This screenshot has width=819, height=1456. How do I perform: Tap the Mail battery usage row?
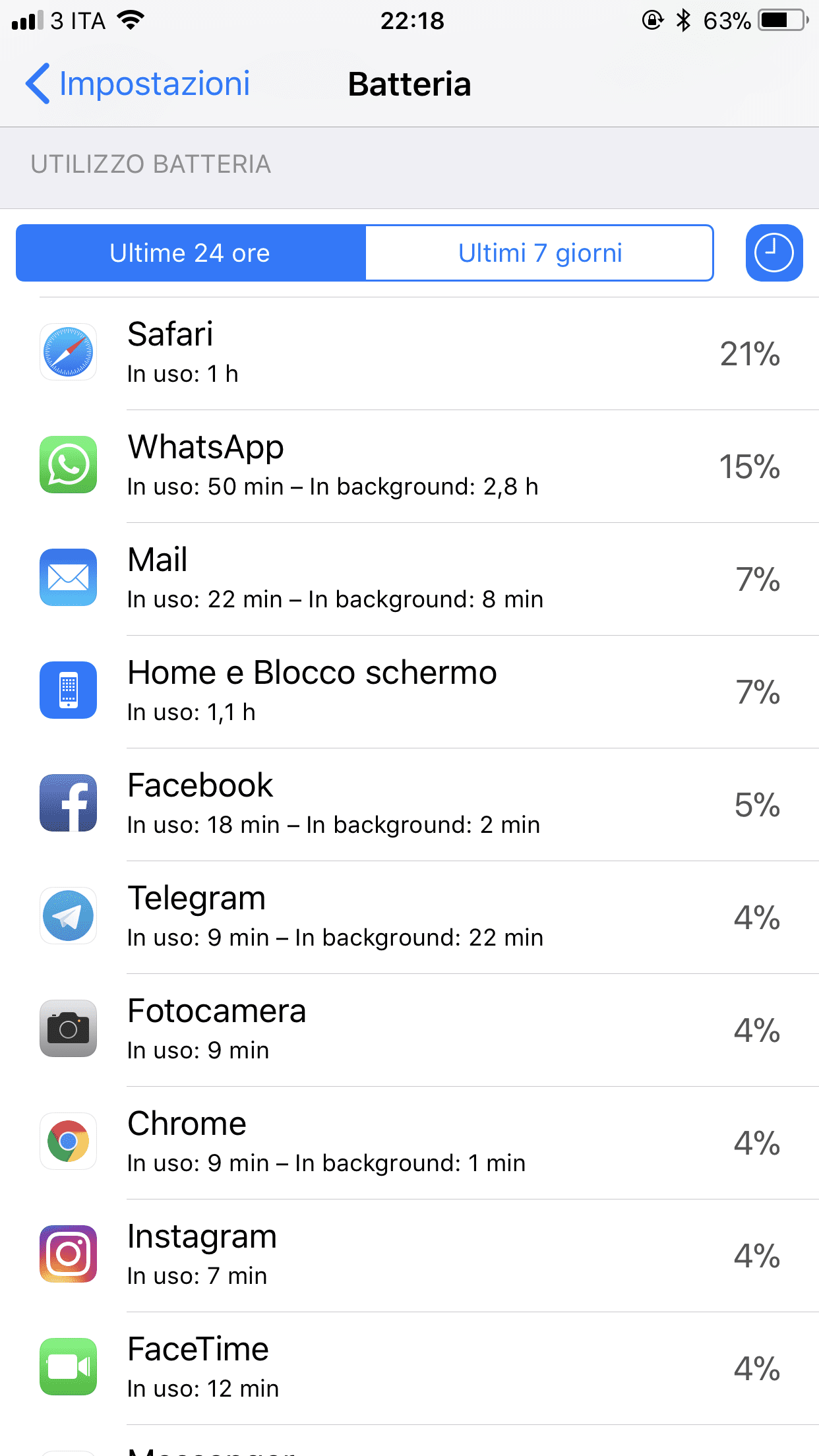(x=409, y=579)
